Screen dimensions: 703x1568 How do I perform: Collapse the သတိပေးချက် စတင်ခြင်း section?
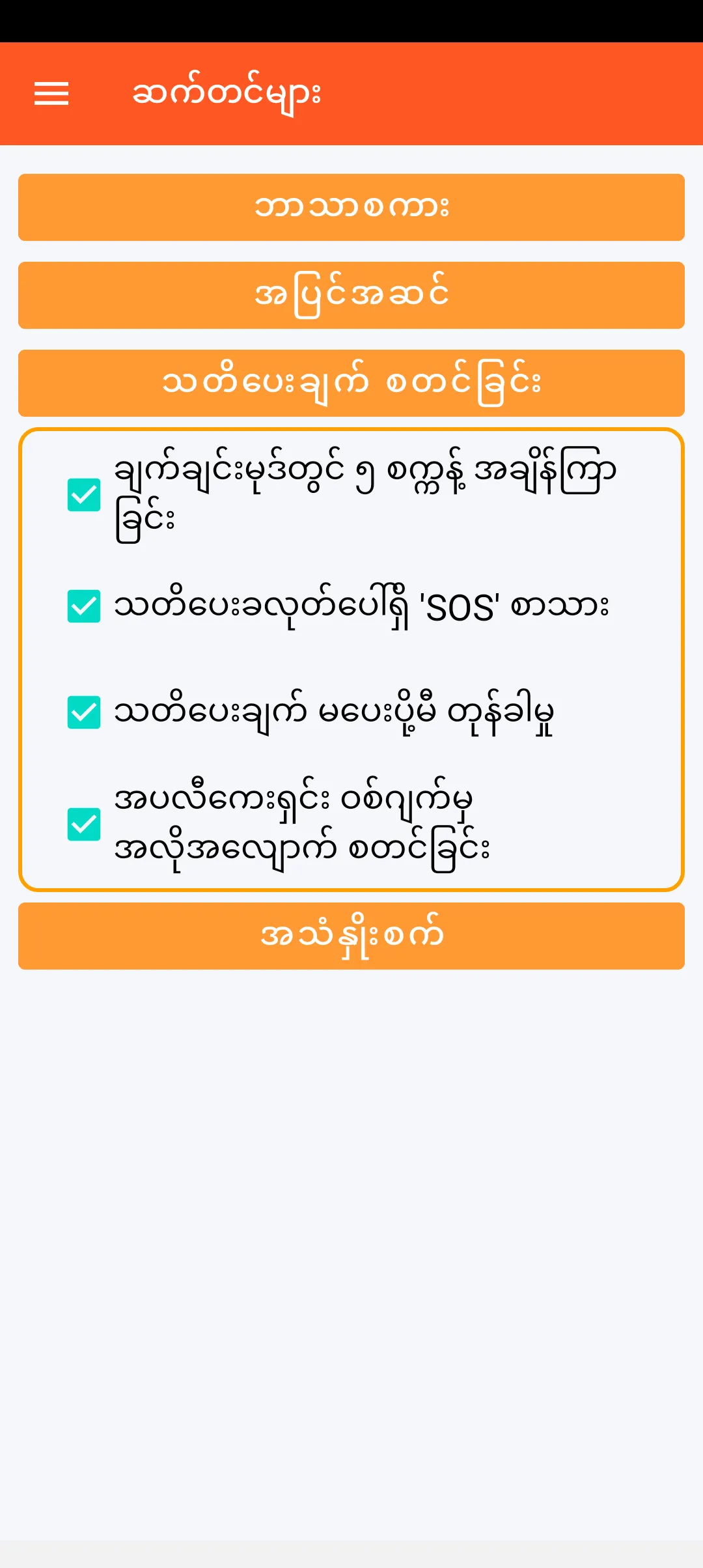click(x=351, y=383)
